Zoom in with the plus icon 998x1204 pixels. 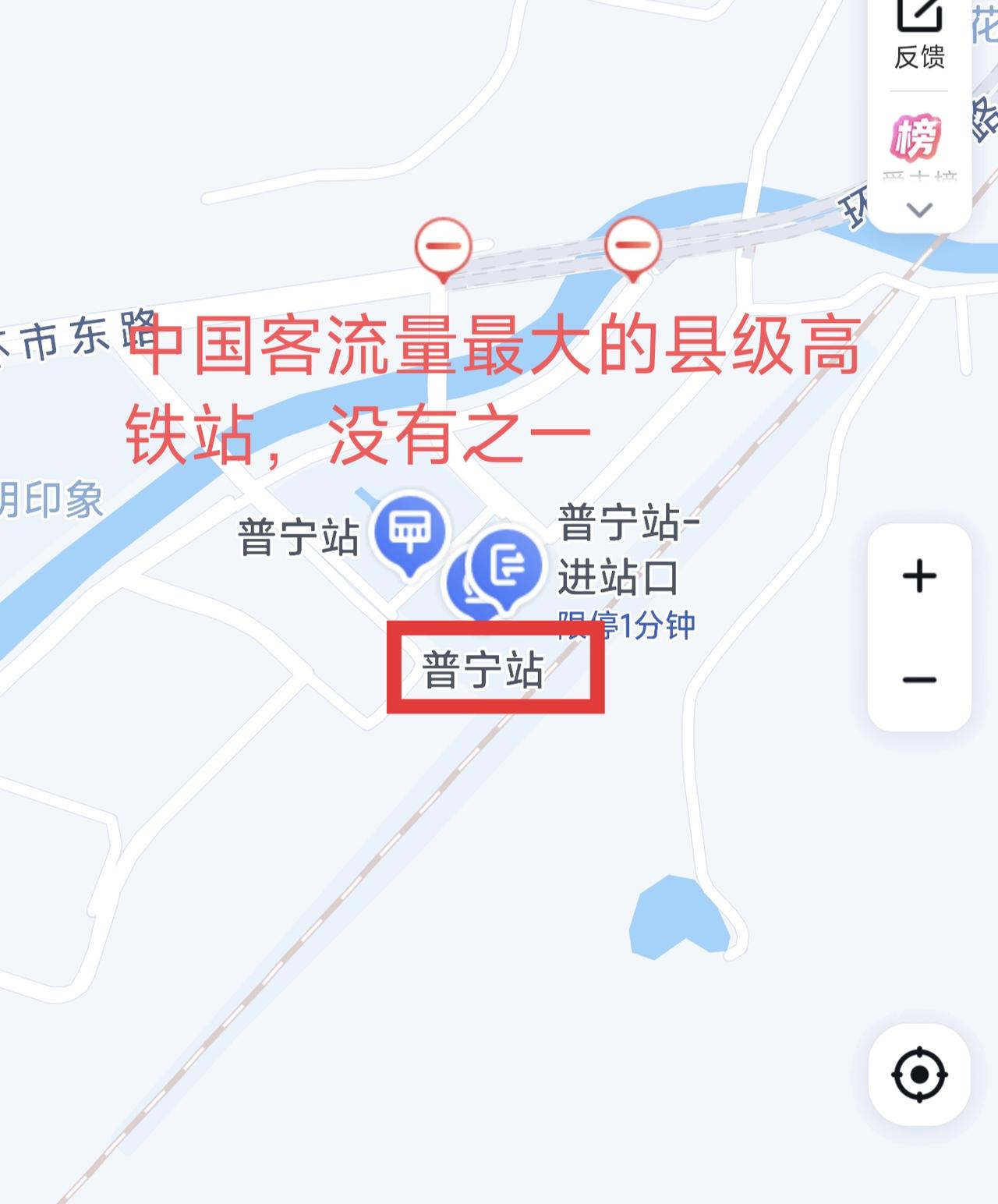click(x=920, y=575)
